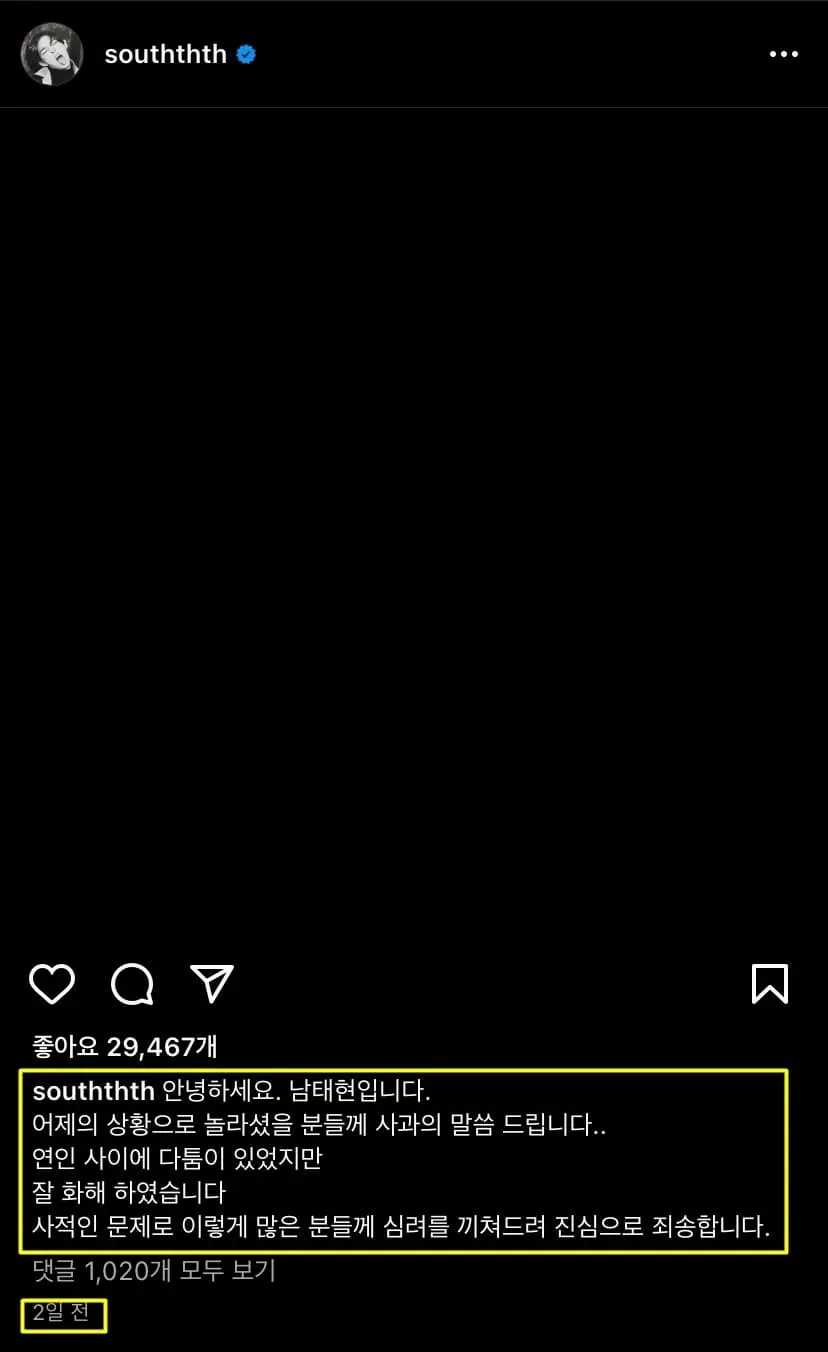Screen dimensions: 828x1352
Task: Save the post with the bookmark icon
Action: pyautogui.click(x=770, y=984)
